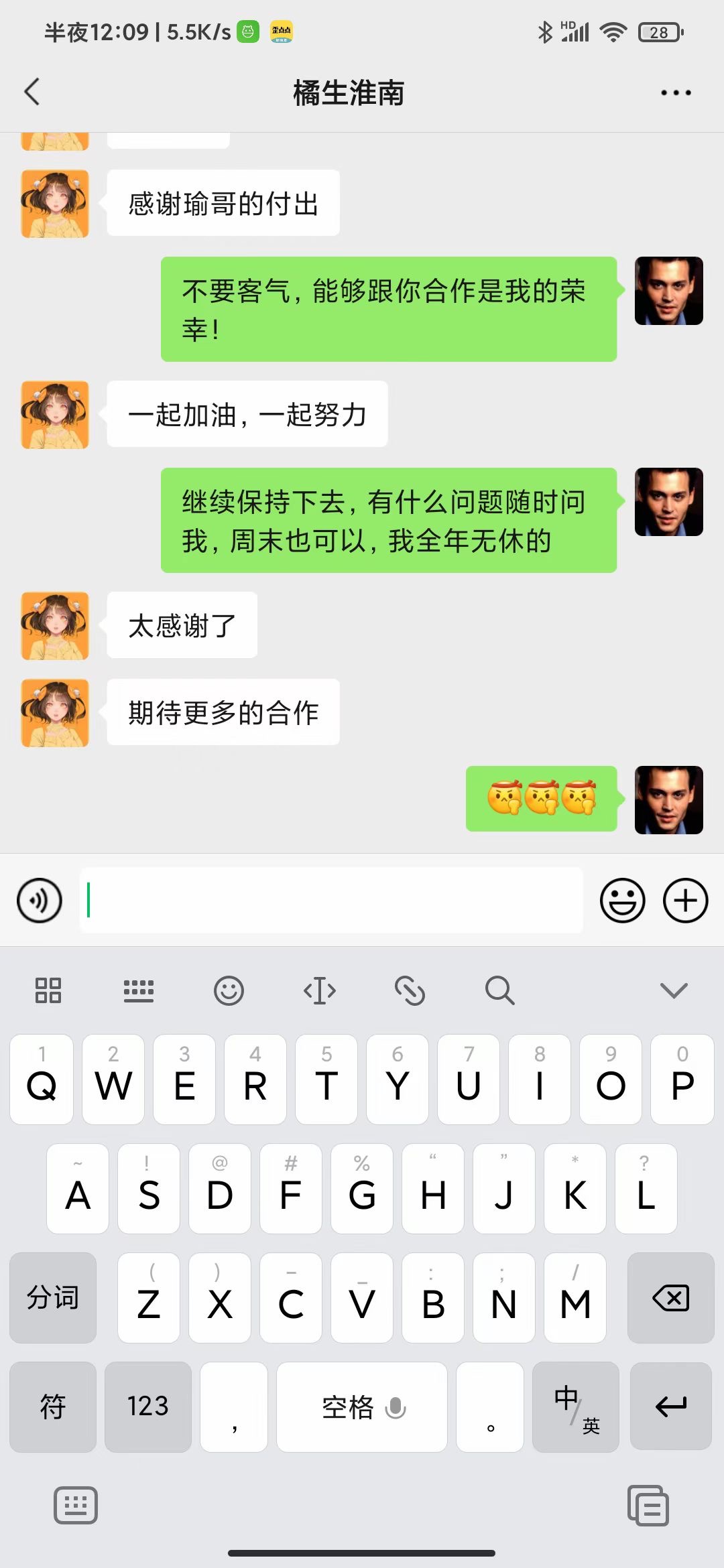724x1568 pixels.
Task: Open the emoji sticker panel
Action: tap(622, 900)
